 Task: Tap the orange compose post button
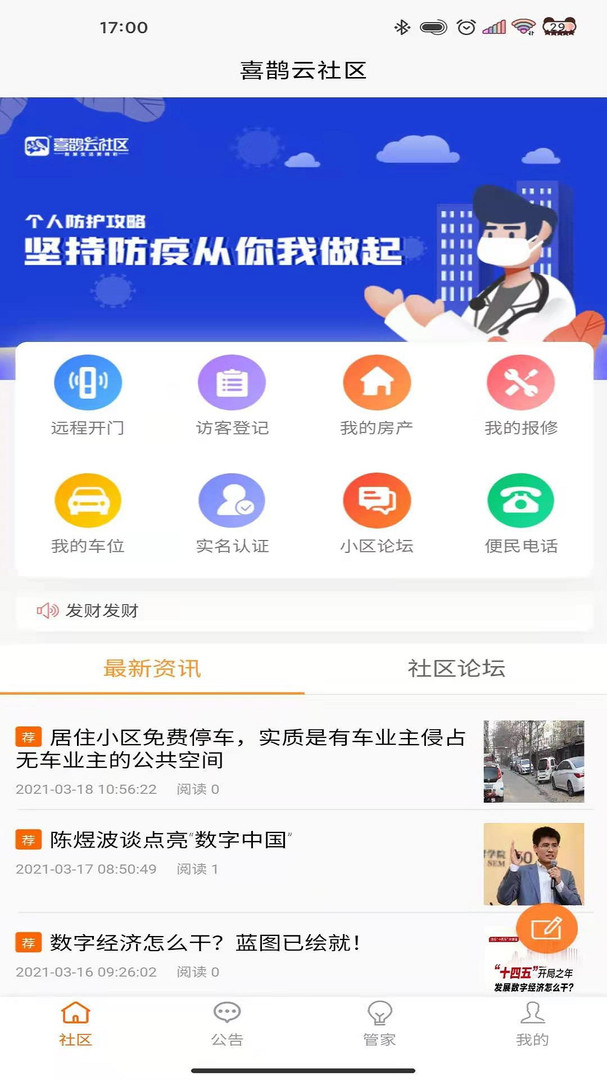[547, 929]
